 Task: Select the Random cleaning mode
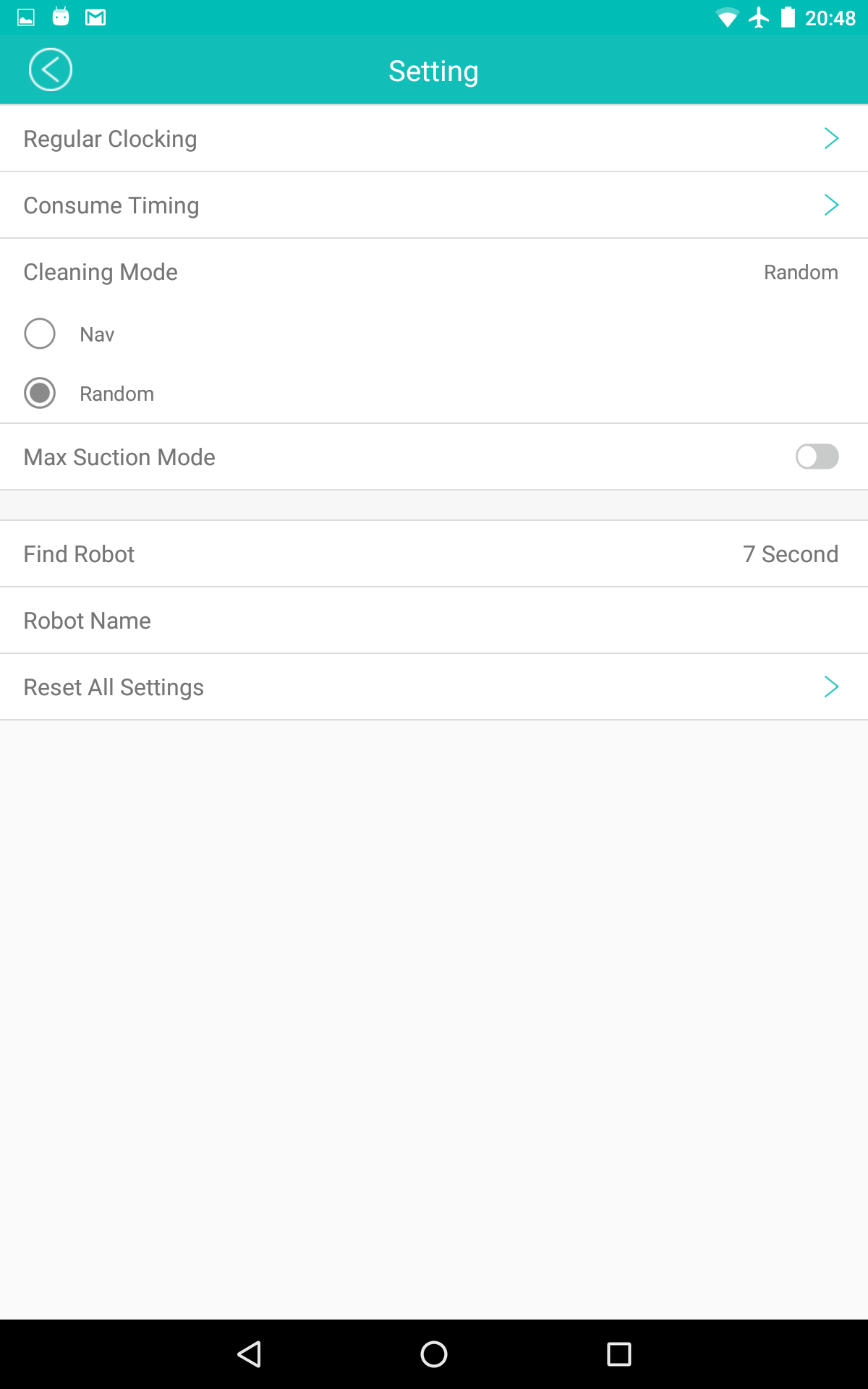41,393
